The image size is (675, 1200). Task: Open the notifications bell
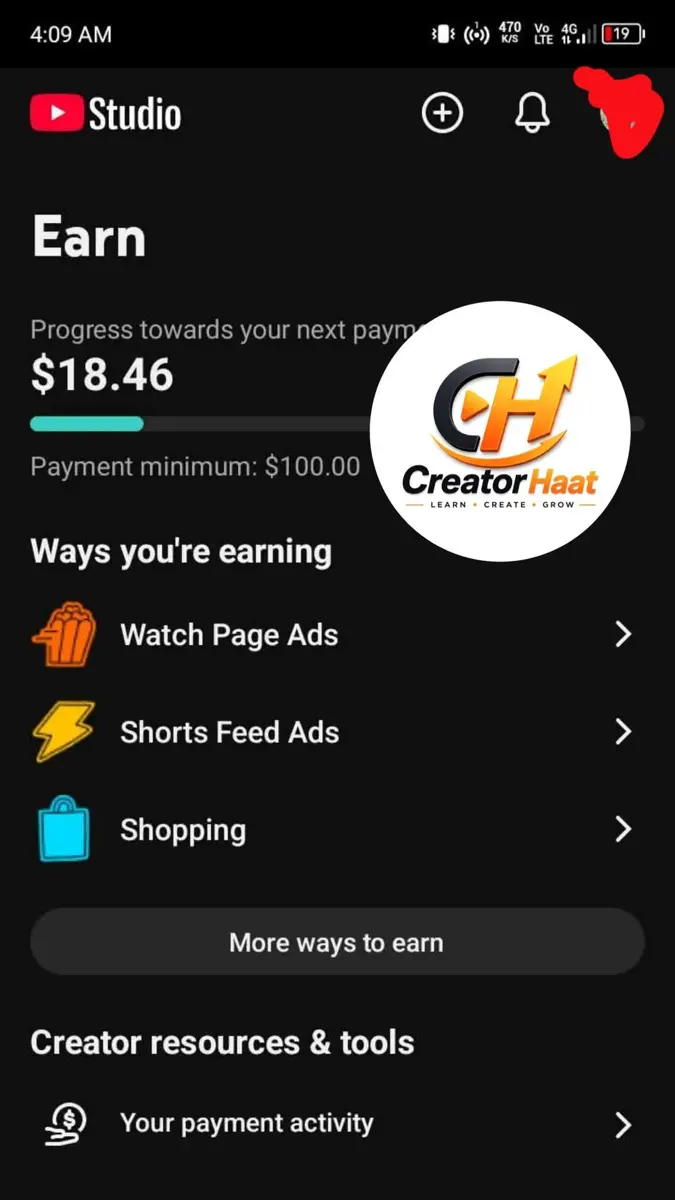(x=532, y=114)
